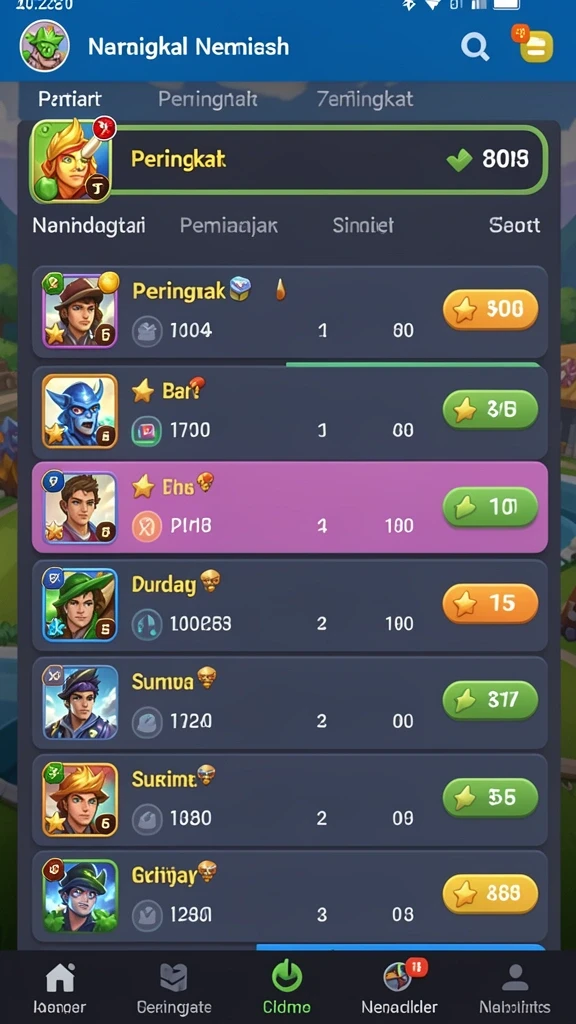Switch to the Pertiart top tab

(70, 99)
